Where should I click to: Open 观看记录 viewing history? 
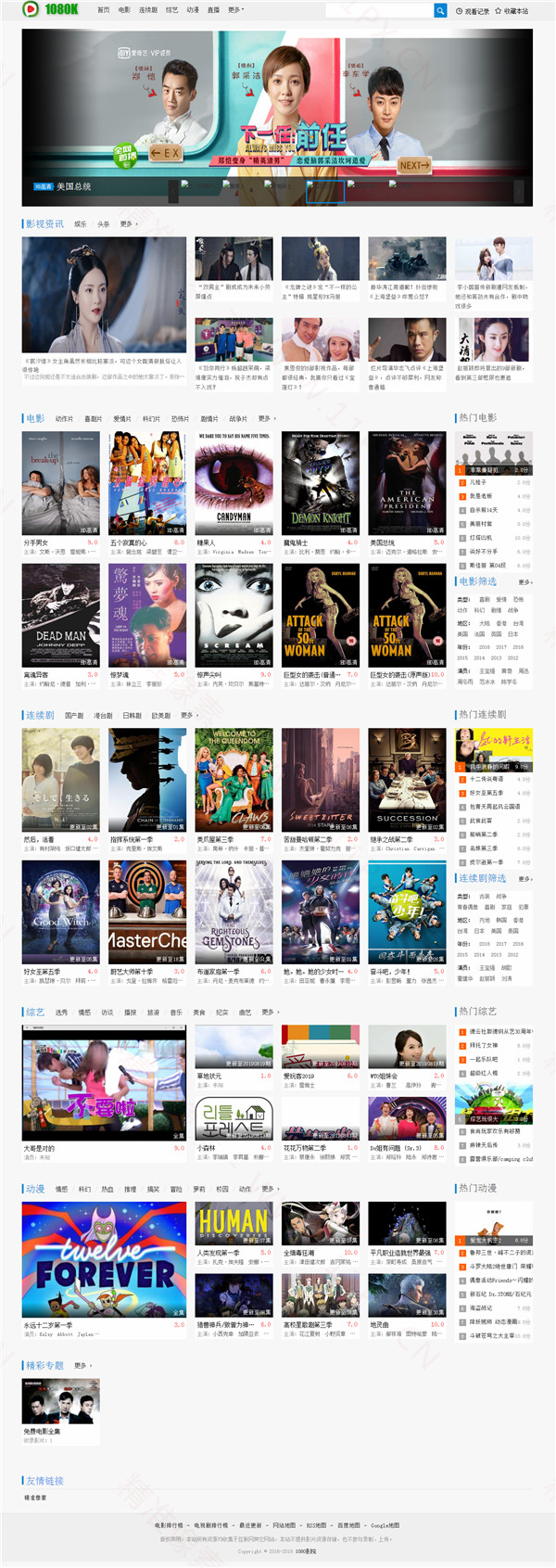click(473, 11)
